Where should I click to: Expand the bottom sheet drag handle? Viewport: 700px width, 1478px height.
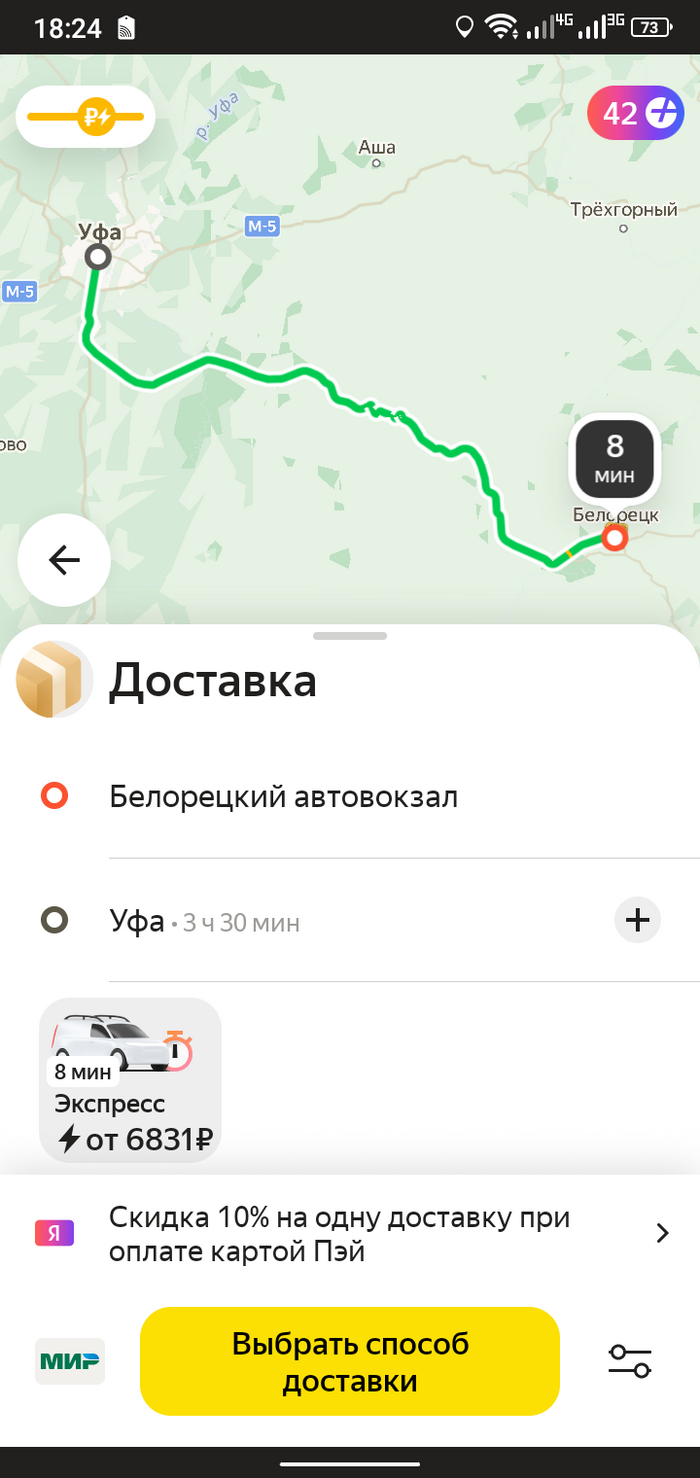(350, 636)
